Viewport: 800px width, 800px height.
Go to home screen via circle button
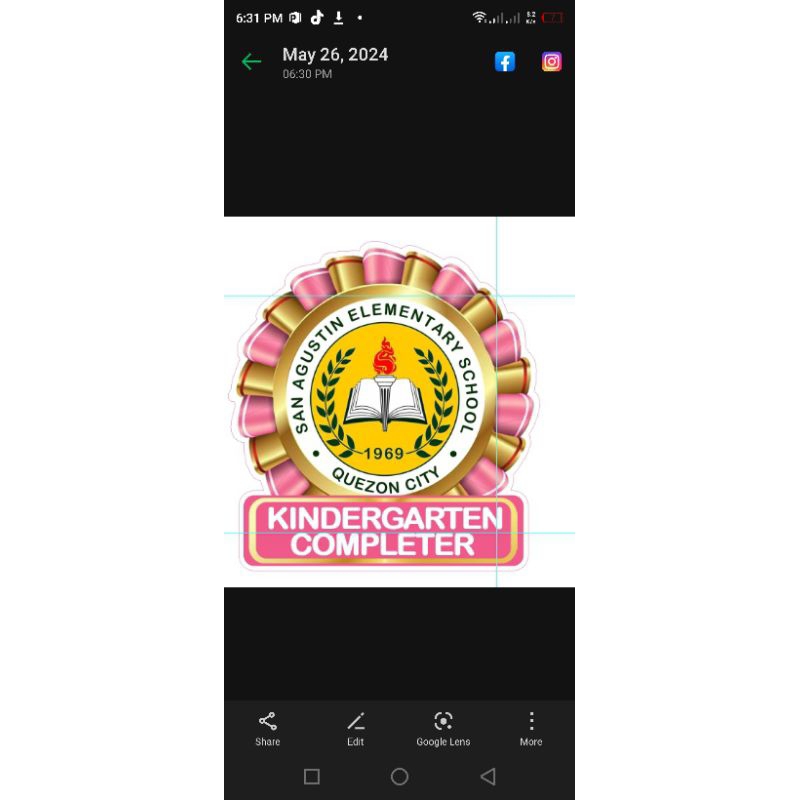pos(399,777)
